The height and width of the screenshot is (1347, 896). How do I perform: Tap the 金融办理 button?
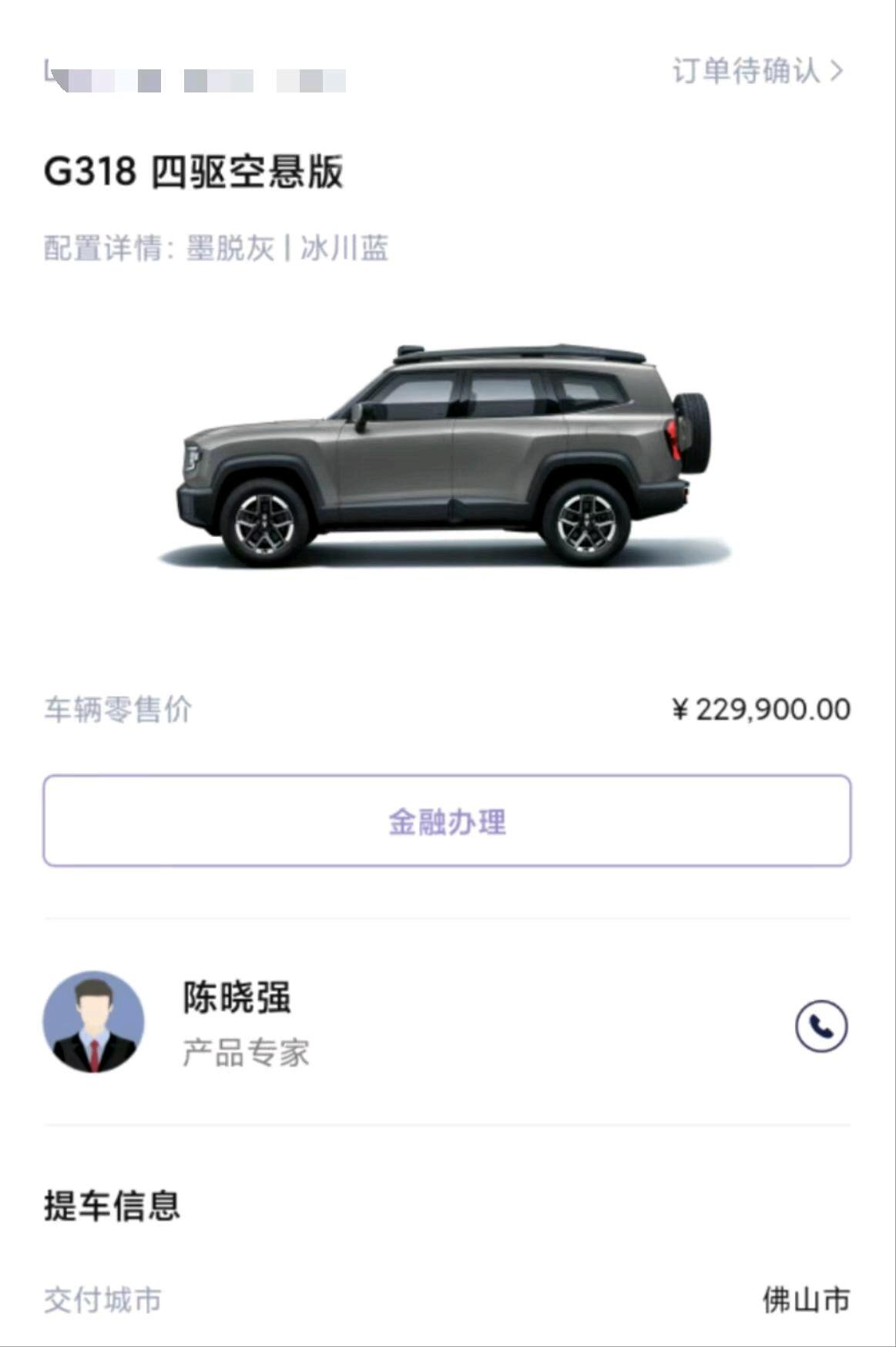pyautogui.click(x=447, y=821)
